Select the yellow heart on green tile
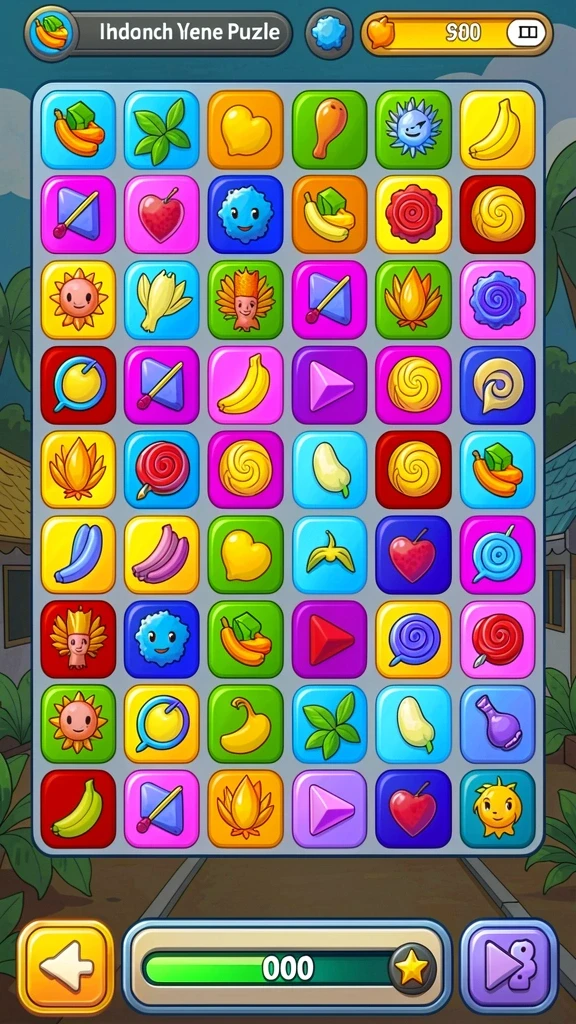Screen dimensions: 576x1024 tap(246, 554)
